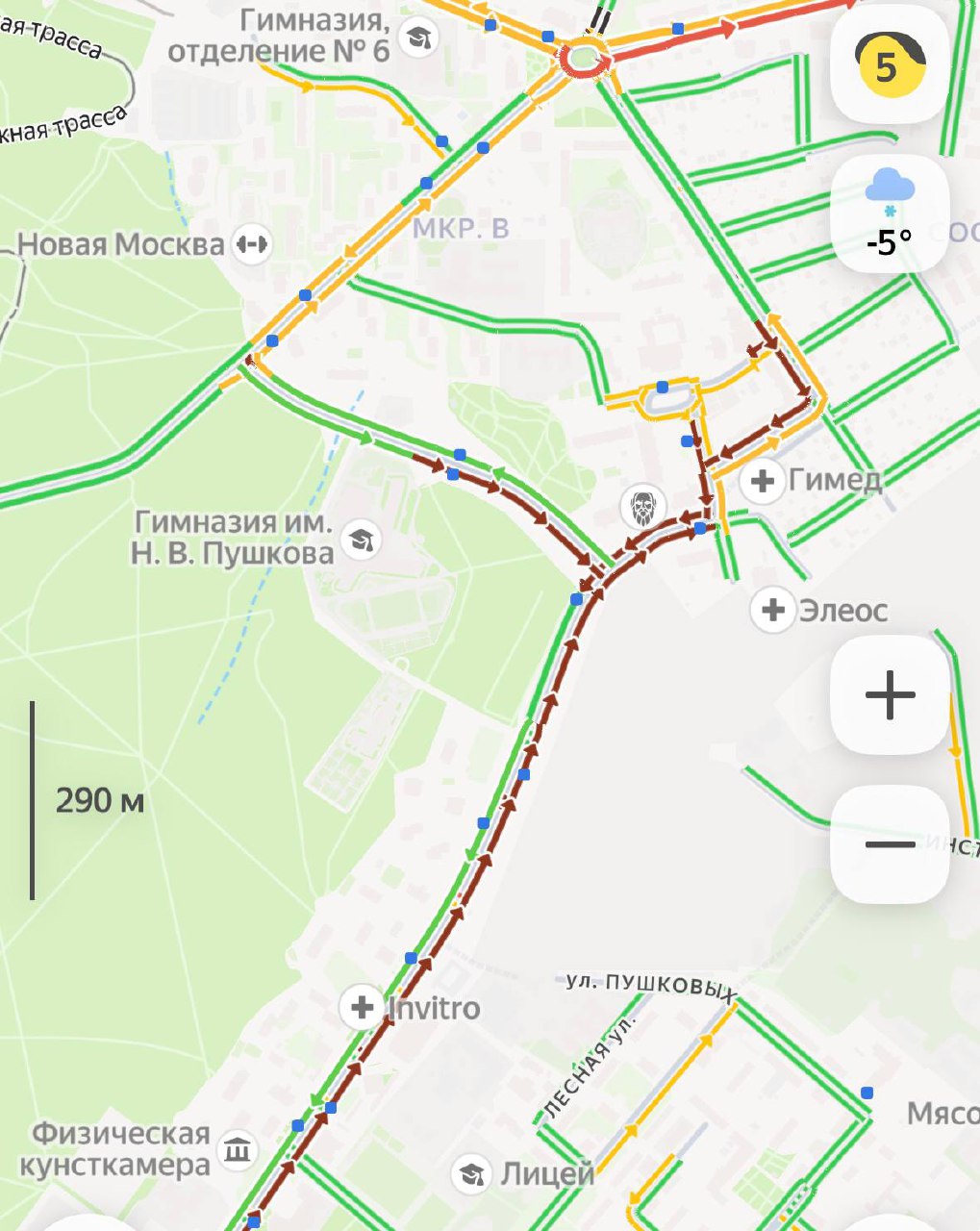
Task: Open the Лицей school marker
Action: [x=471, y=1174]
